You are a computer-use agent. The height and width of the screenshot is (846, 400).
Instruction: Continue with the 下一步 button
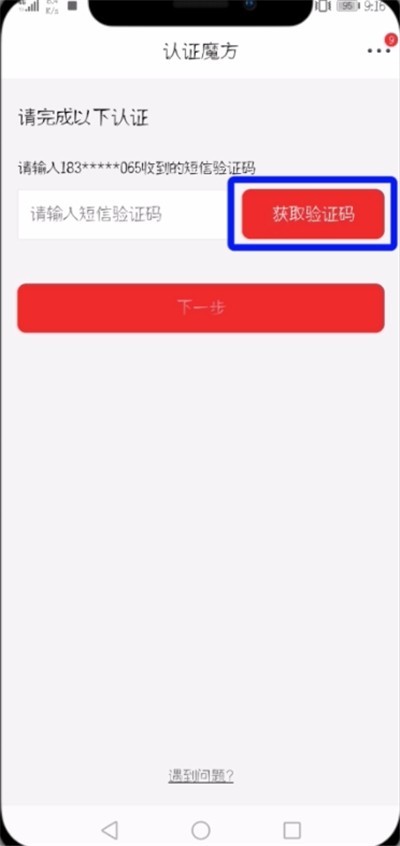pos(201,308)
